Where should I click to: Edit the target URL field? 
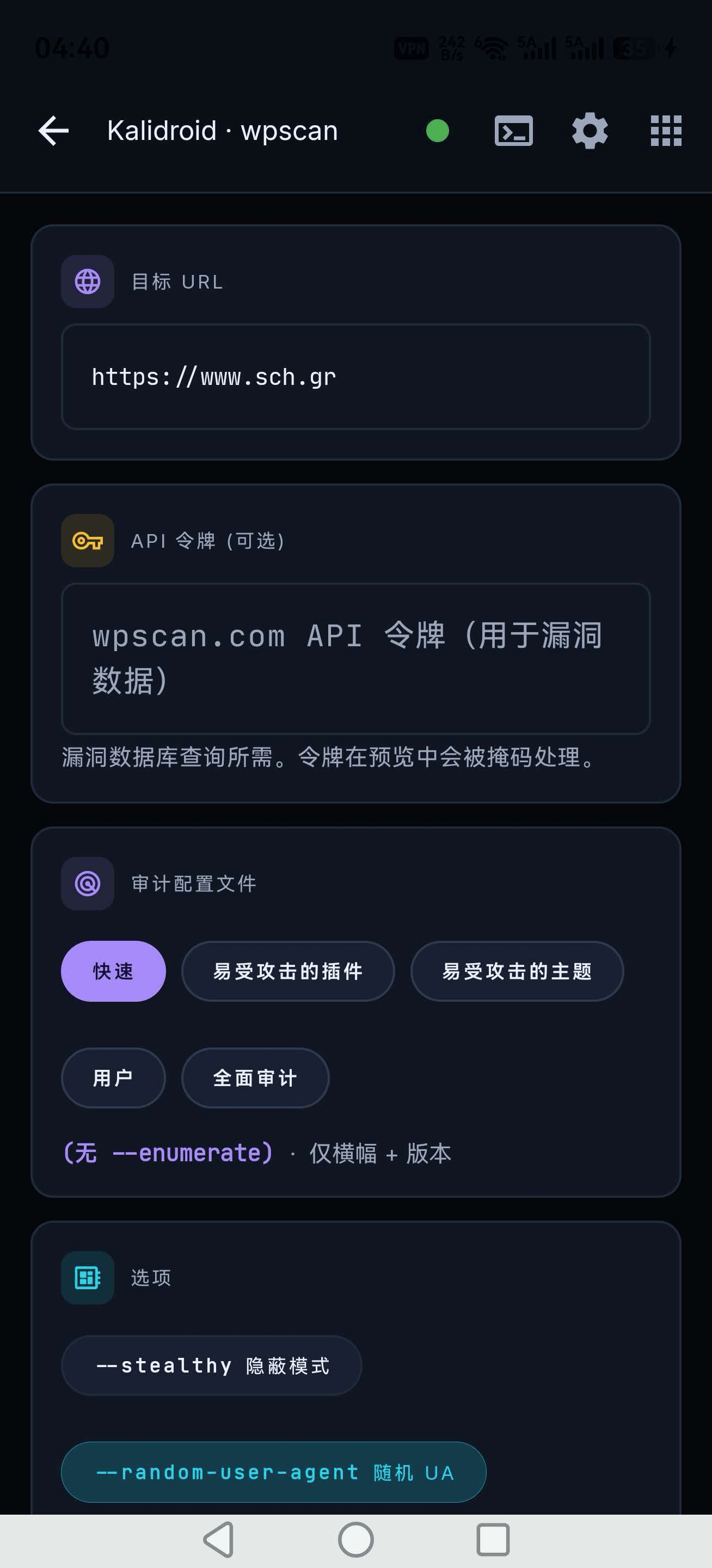tap(356, 377)
